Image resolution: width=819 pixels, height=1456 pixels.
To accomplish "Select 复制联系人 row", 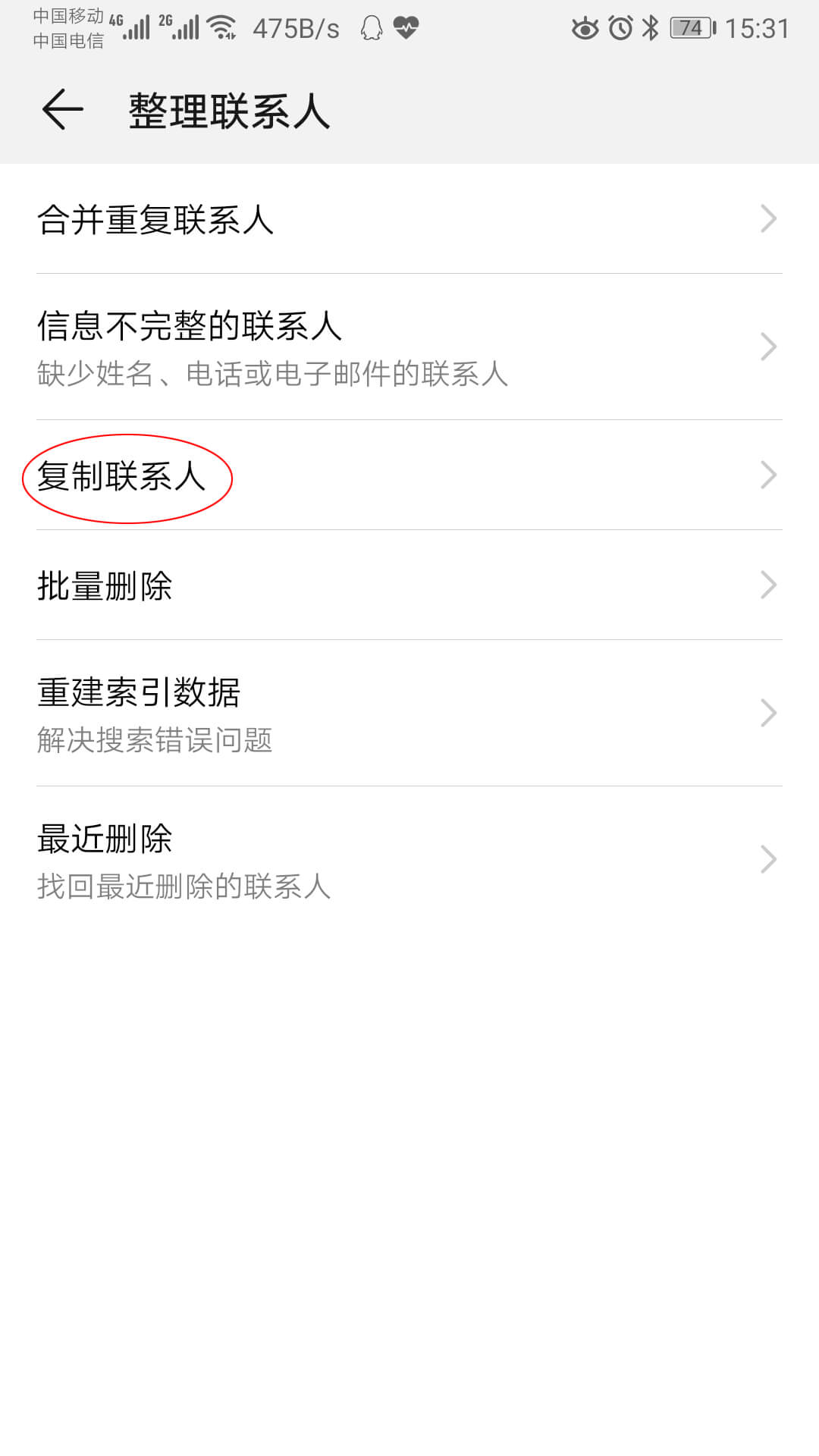I will (x=409, y=475).
